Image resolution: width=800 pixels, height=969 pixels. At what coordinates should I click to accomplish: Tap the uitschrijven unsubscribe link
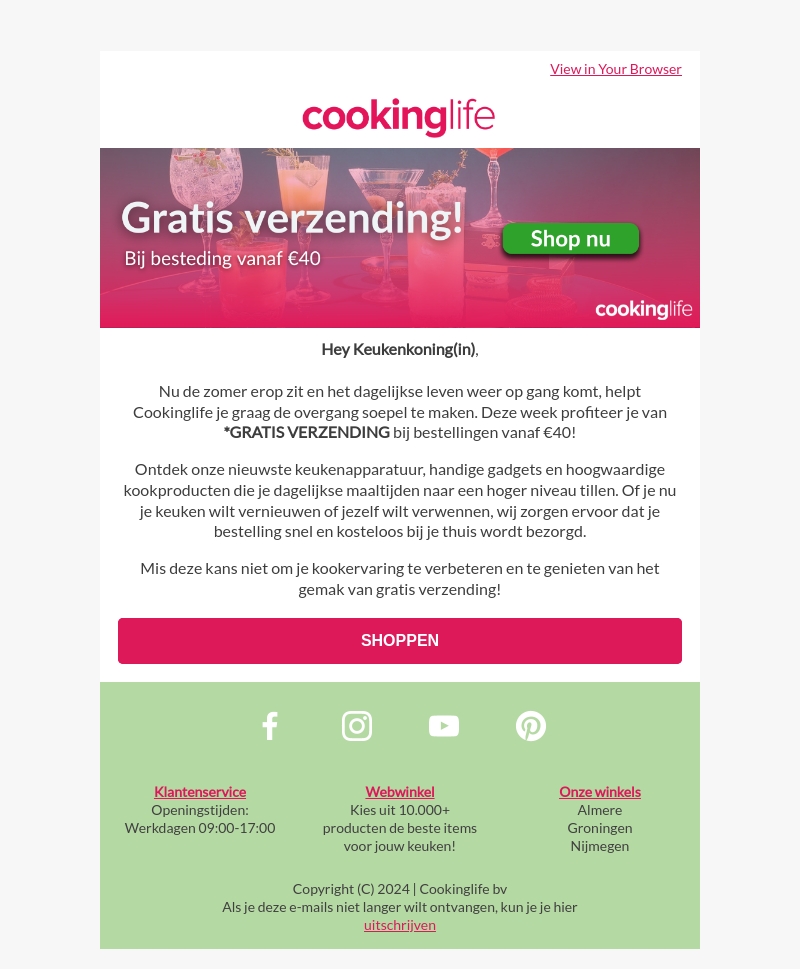(x=400, y=925)
